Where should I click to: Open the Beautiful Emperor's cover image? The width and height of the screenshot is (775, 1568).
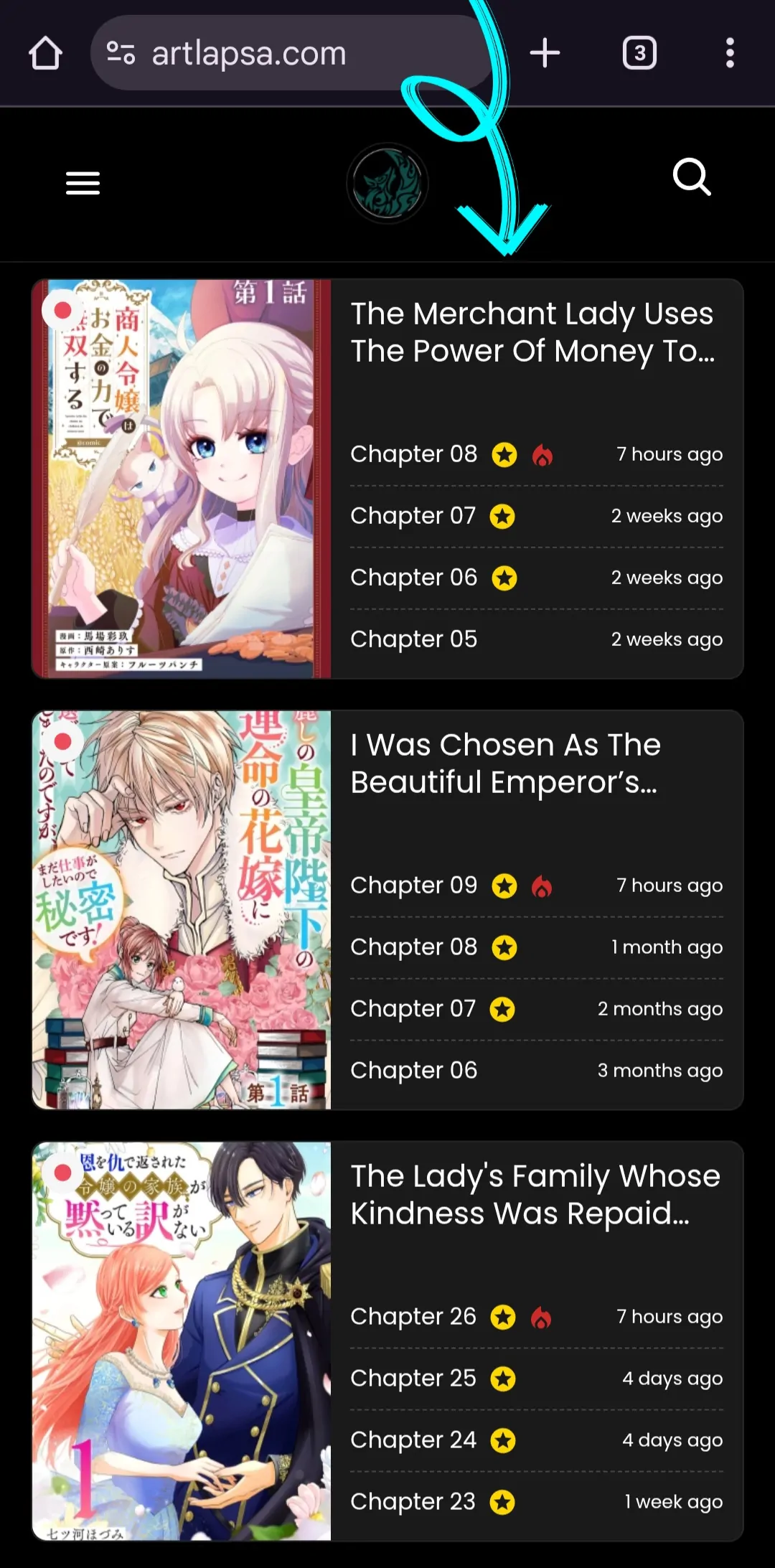tap(181, 910)
